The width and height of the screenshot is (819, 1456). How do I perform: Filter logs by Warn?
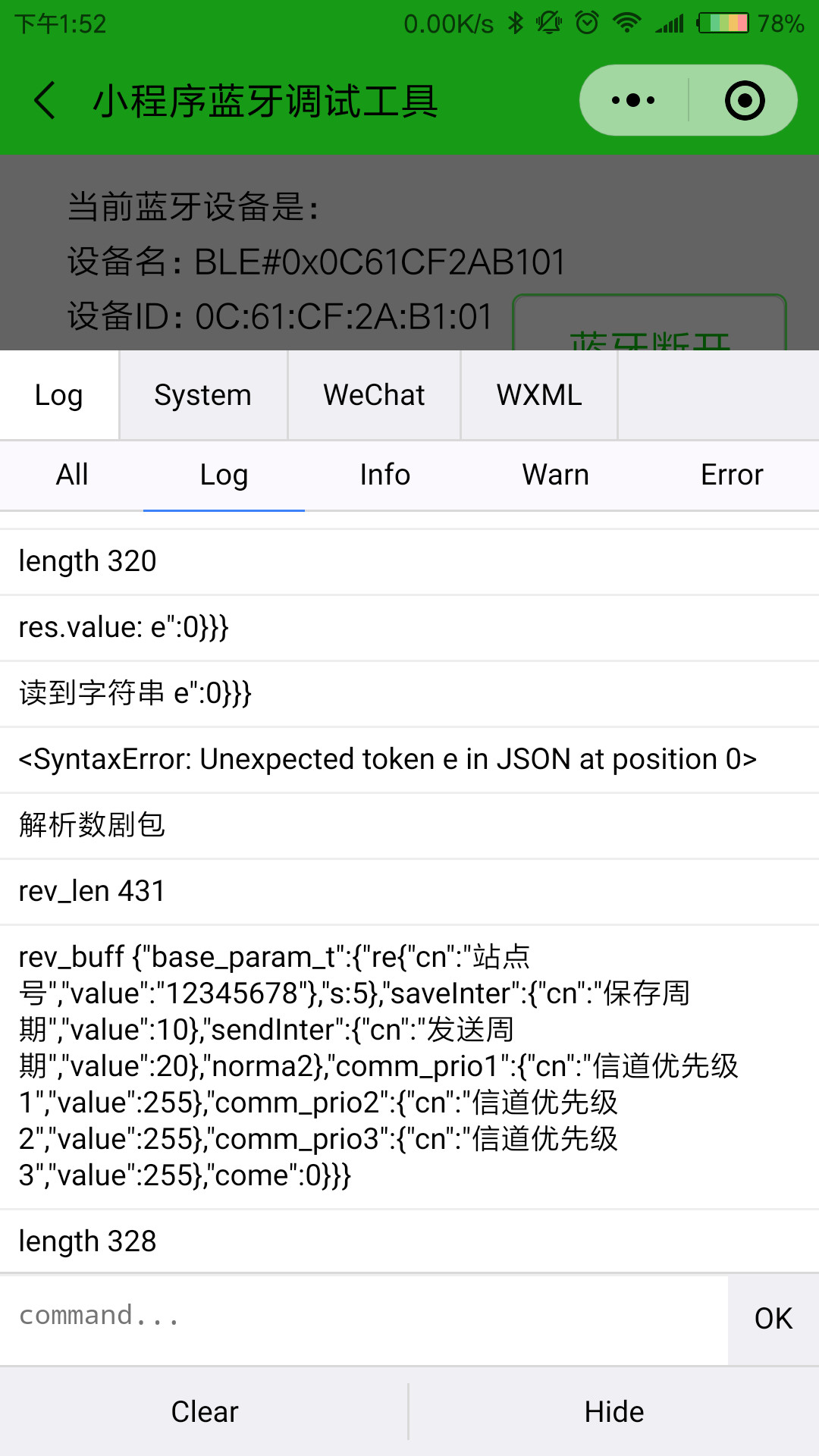(556, 475)
